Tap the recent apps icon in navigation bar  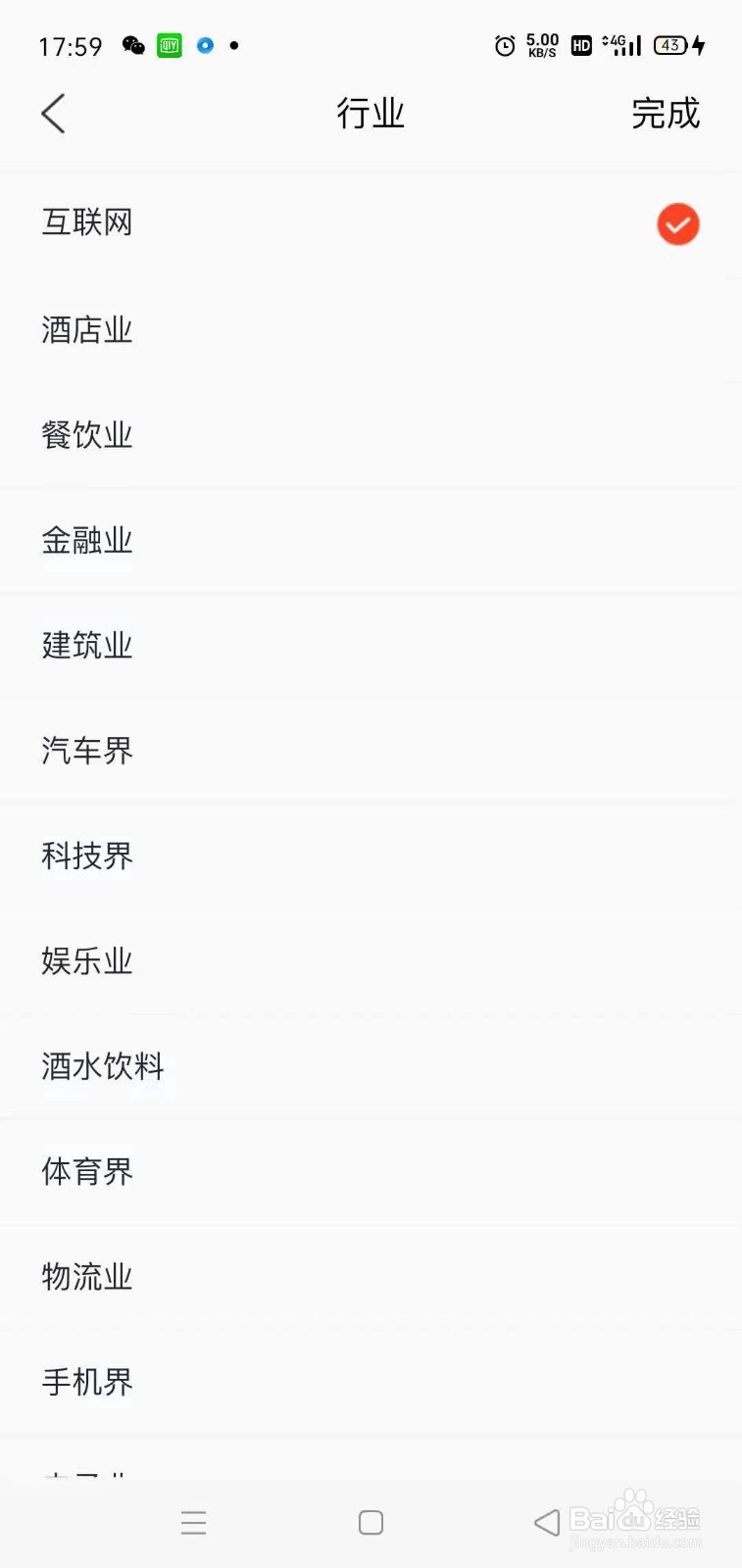pos(193,1522)
